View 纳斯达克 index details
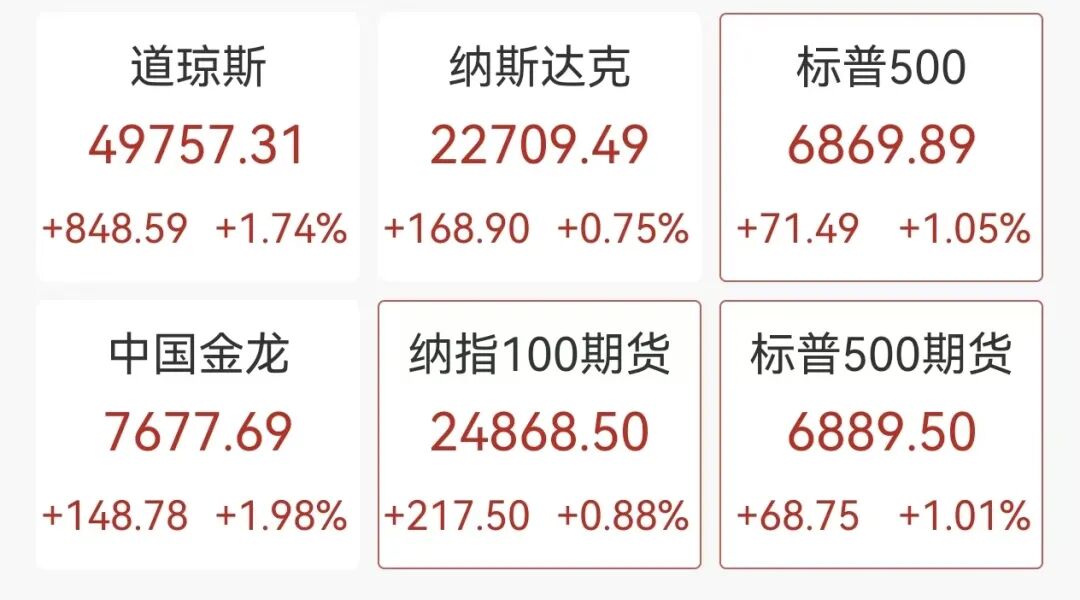Viewport: 1080px width, 600px height. (539, 147)
